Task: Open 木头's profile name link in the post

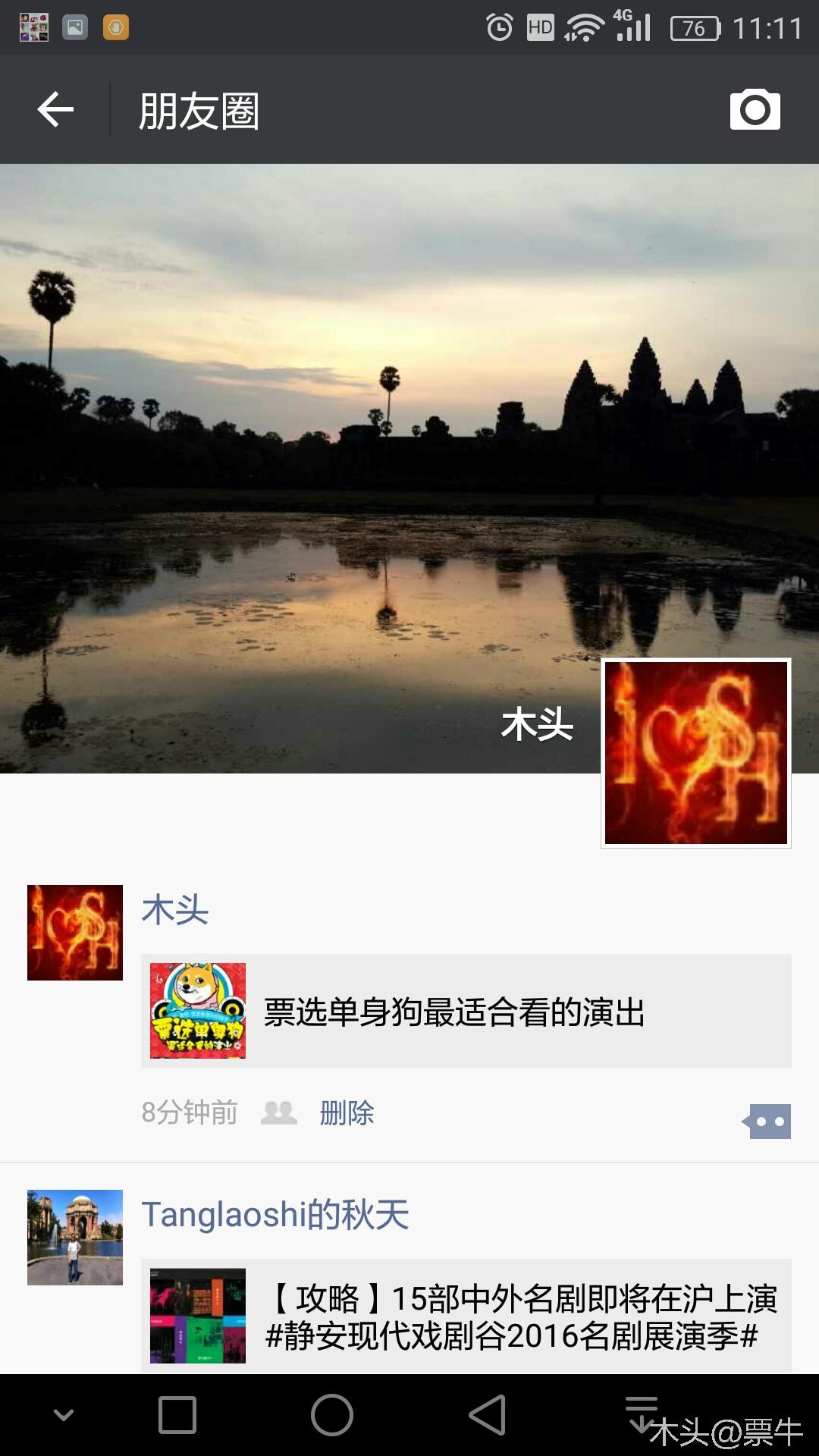Action: pyautogui.click(x=175, y=910)
